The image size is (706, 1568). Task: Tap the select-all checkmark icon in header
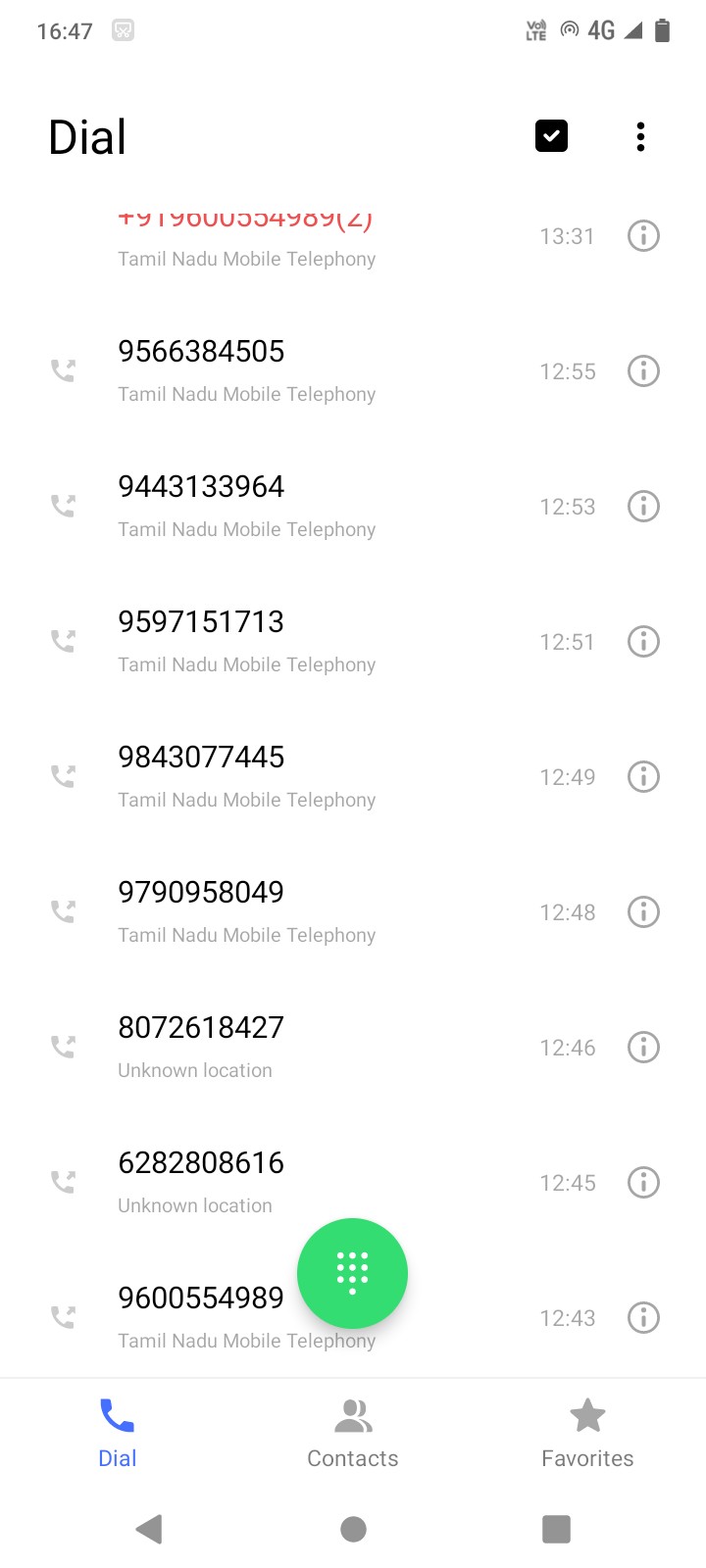pyautogui.click(x=551, y=136)
